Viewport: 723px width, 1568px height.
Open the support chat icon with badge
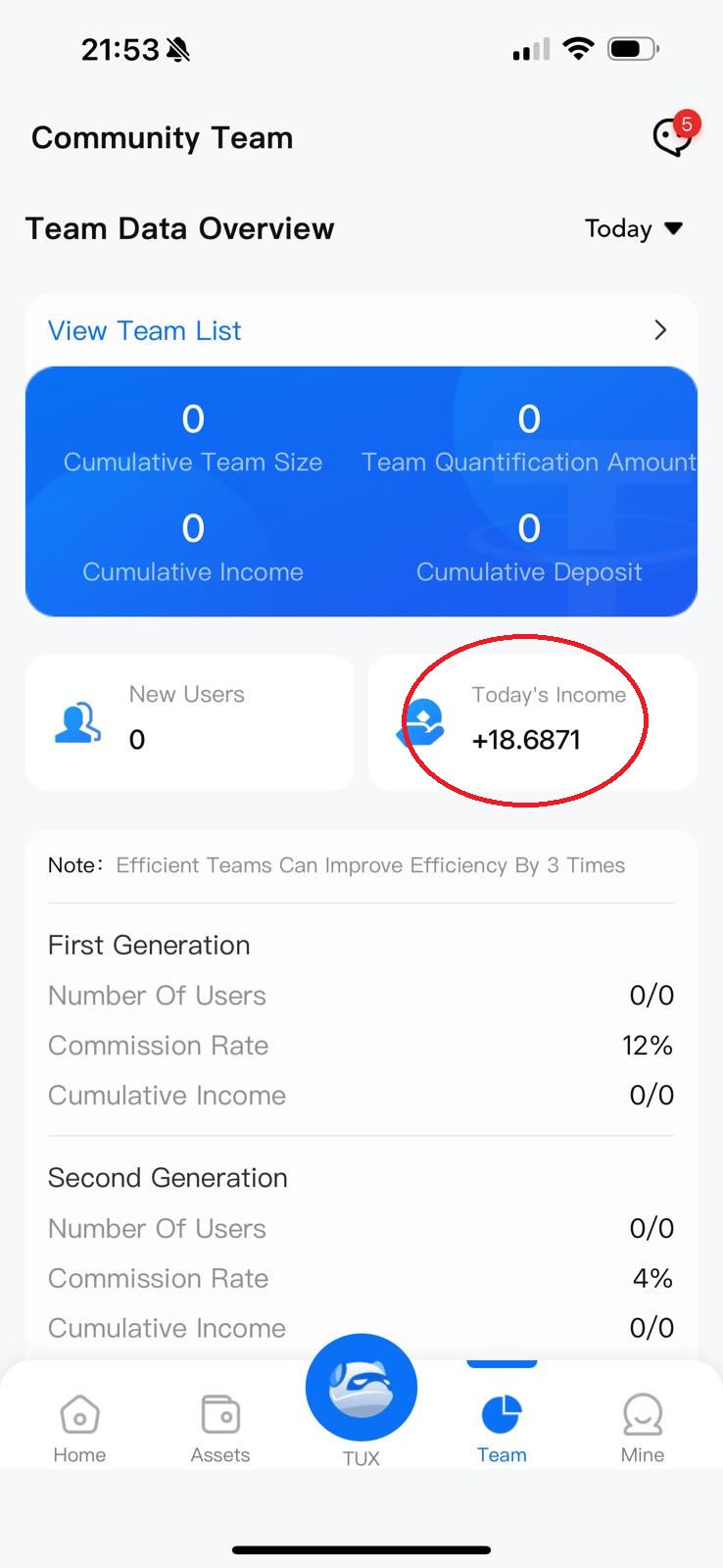[x=672, y=137]
